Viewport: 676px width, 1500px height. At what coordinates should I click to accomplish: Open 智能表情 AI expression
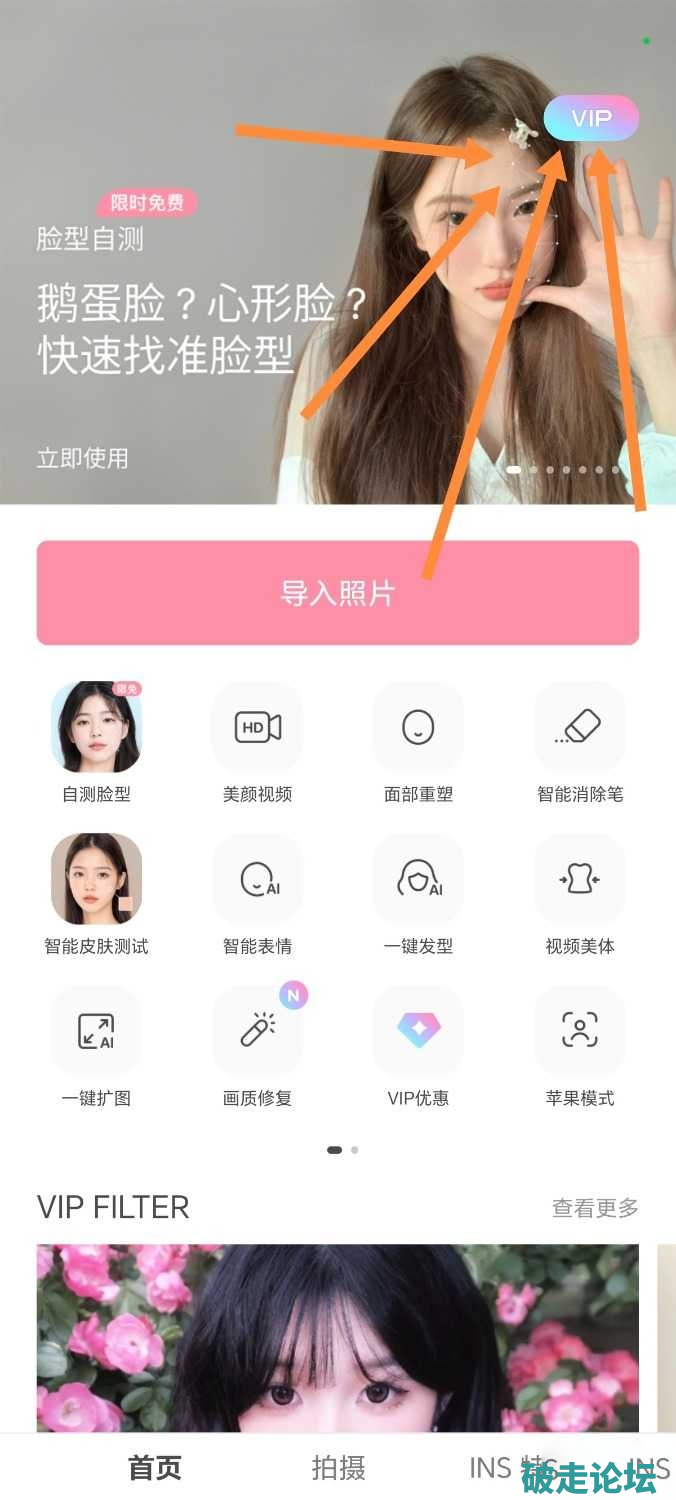click(x=257, y=880)
